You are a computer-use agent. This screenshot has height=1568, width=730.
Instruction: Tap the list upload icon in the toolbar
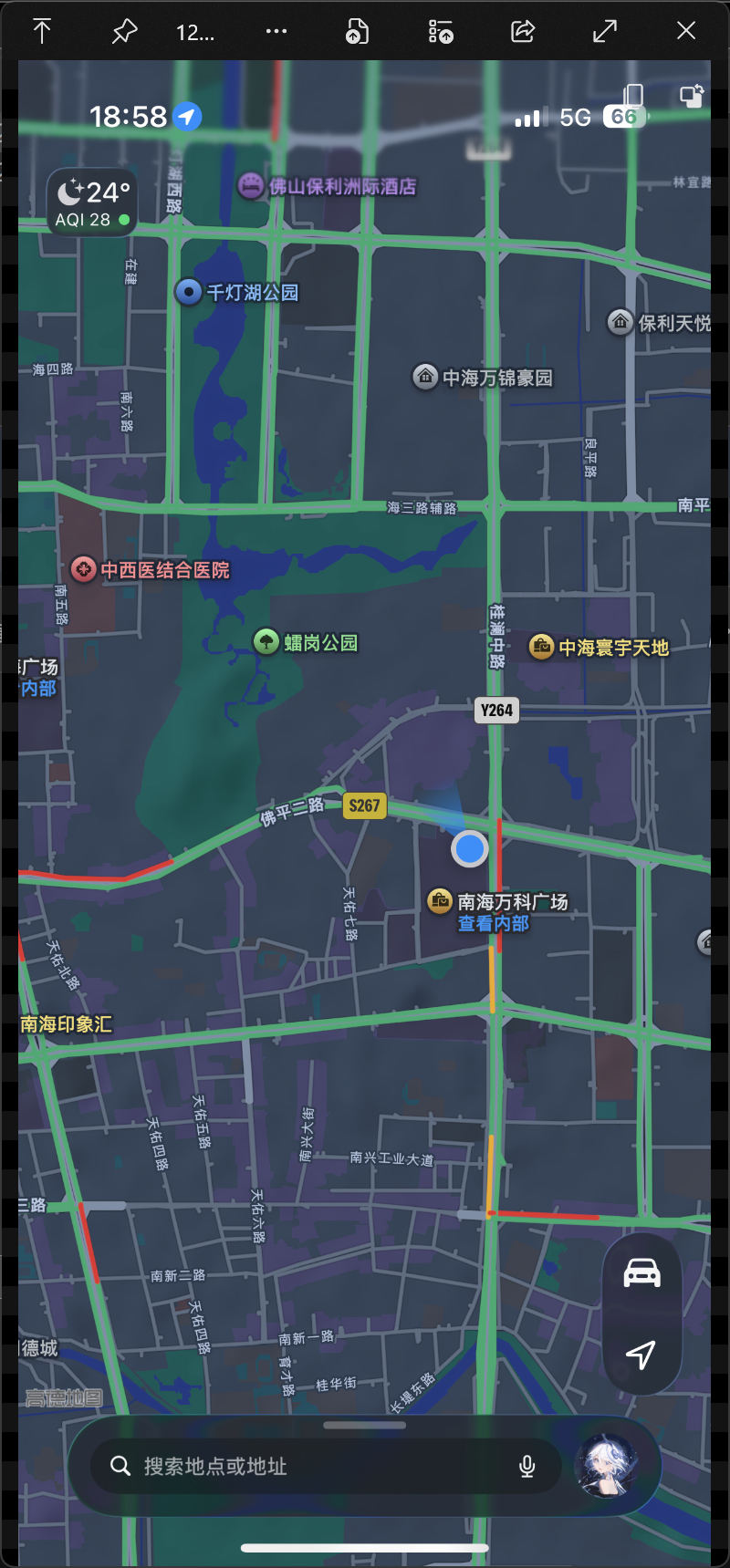pyautogui.click(x=441, y=32)
